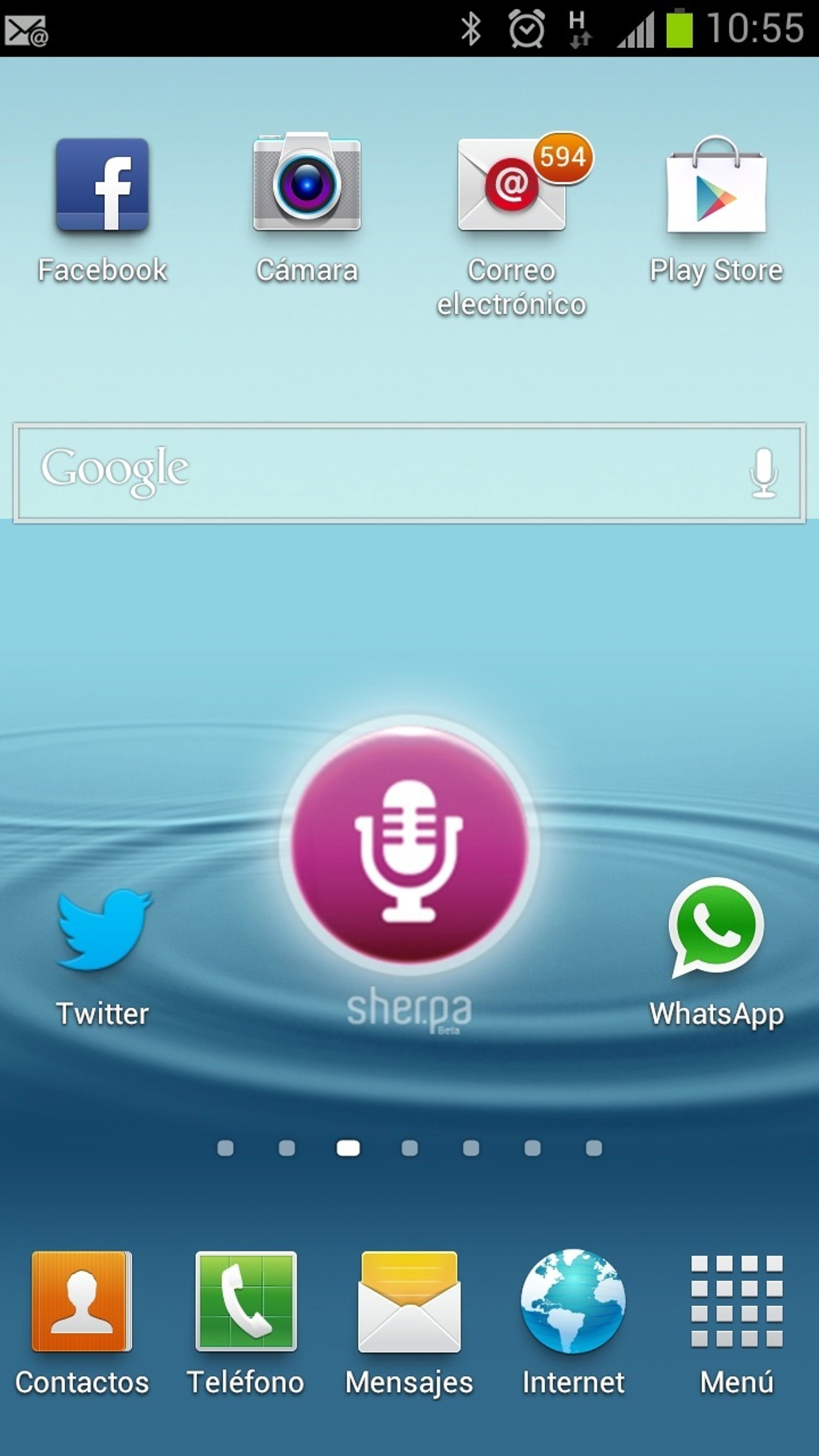Jump to the last home screen page dot

593,1148
